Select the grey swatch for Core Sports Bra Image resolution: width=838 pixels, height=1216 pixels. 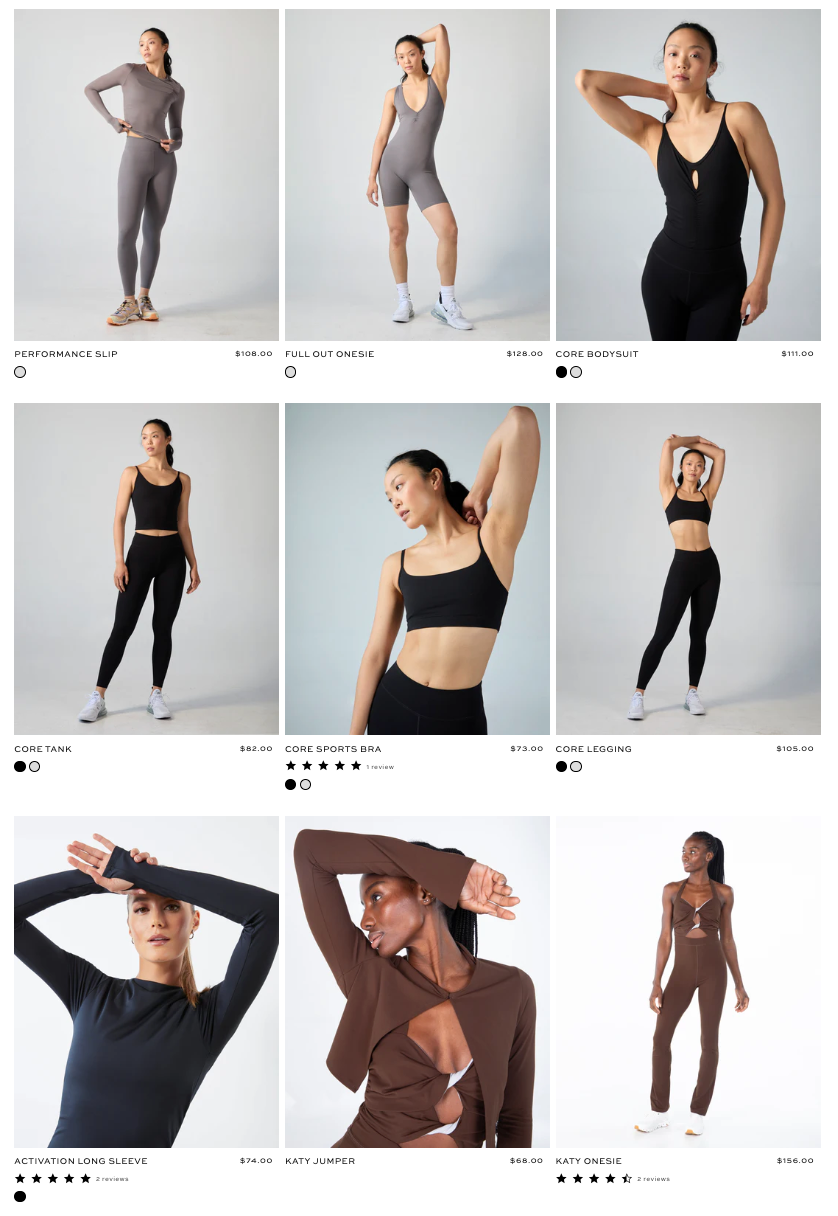pyautogui.click(x=305, y=785)
